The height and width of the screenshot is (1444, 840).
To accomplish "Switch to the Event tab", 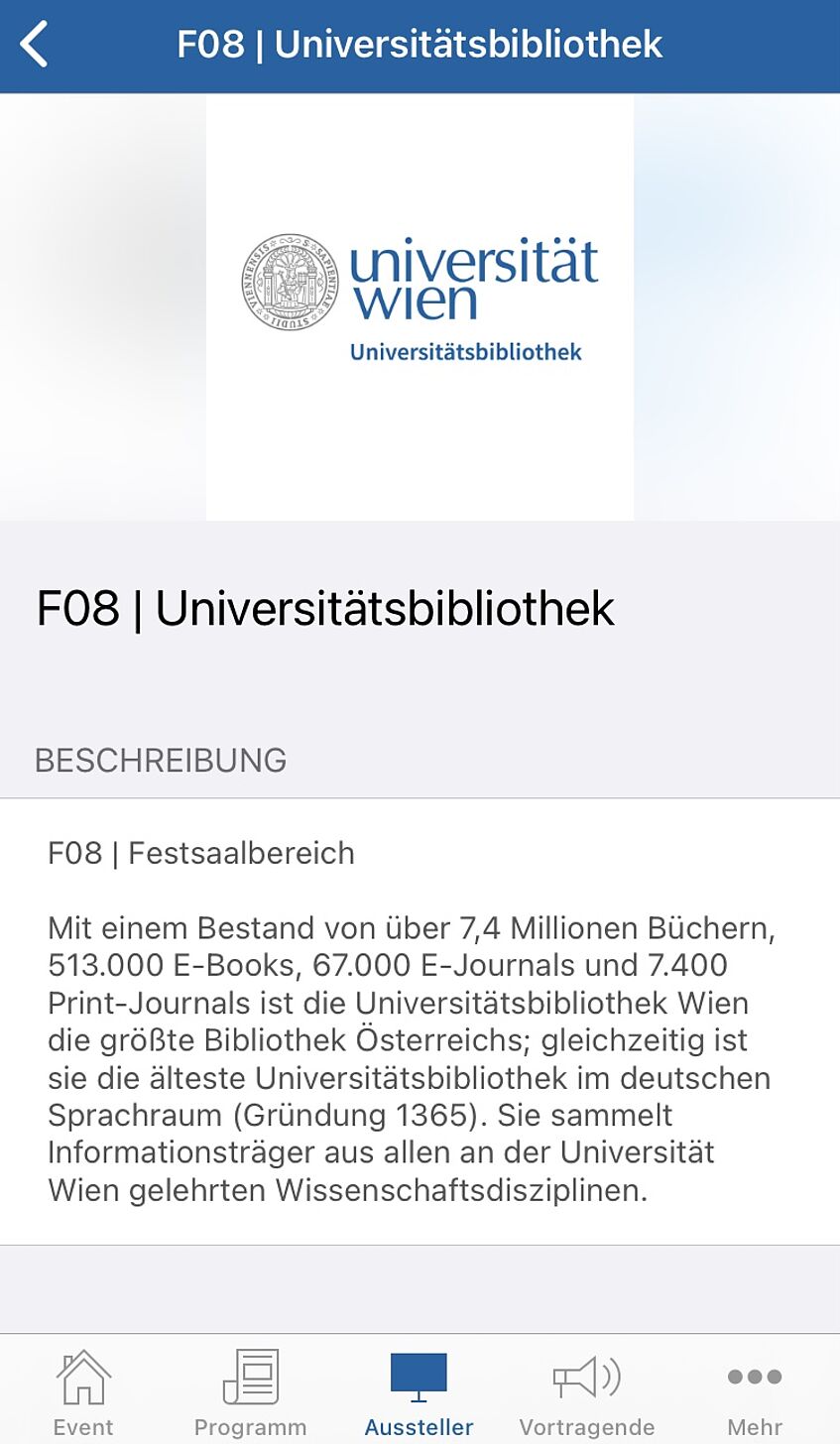I will coord(83,1392).
